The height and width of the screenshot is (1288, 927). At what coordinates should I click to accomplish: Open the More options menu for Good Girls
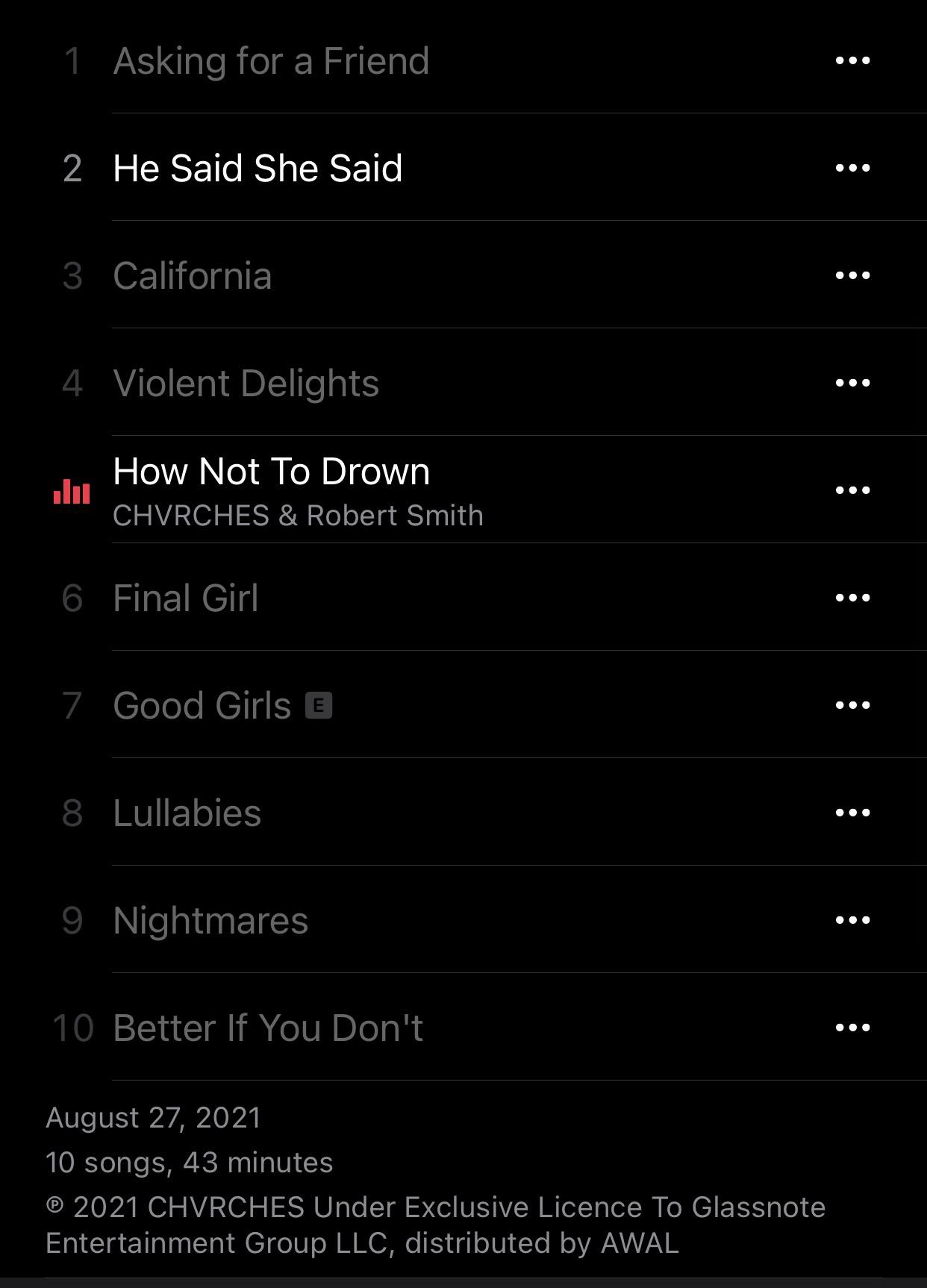[x=852, y=704]
